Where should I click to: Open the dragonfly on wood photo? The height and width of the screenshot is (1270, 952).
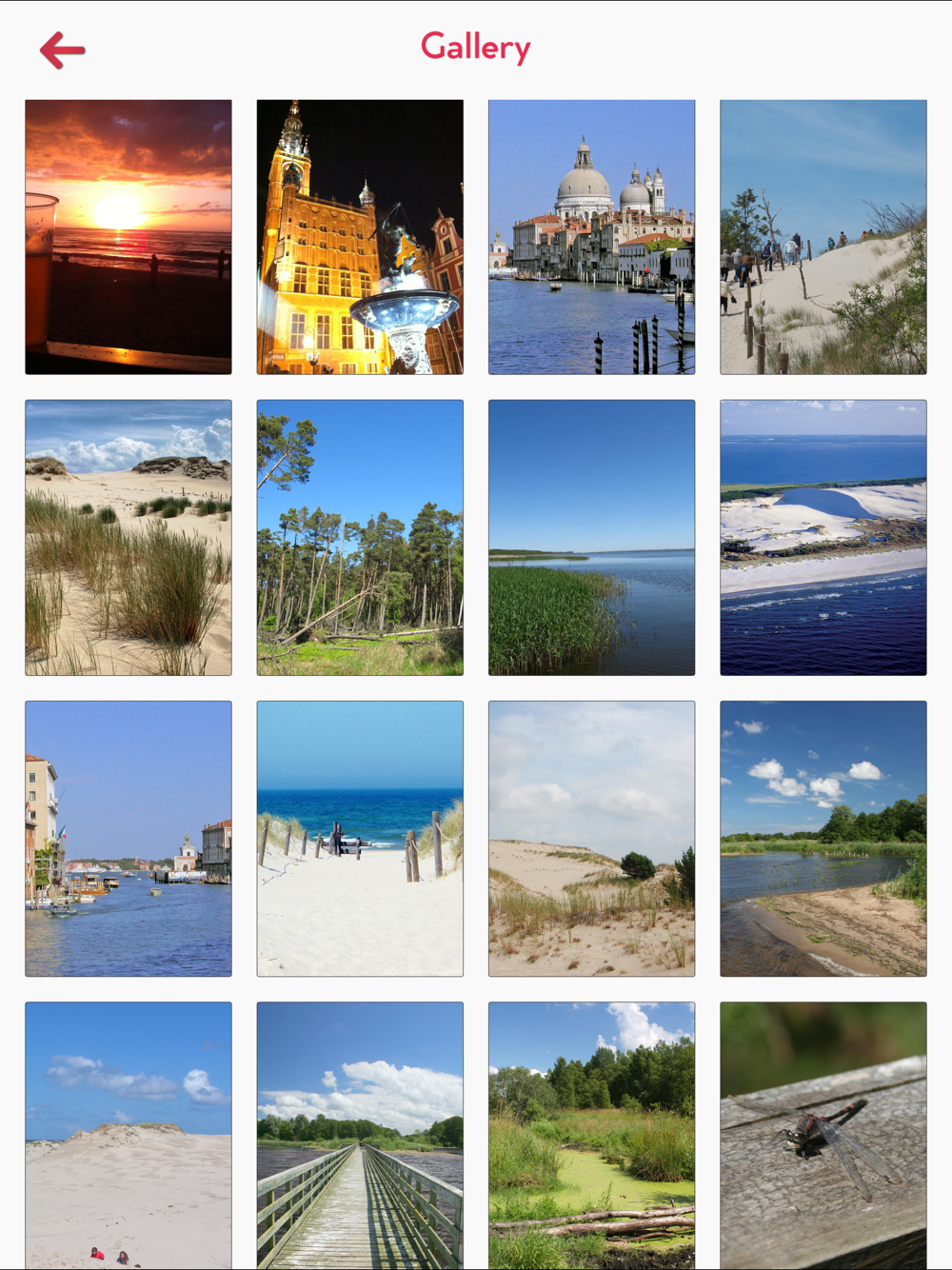coord(823,1135)
